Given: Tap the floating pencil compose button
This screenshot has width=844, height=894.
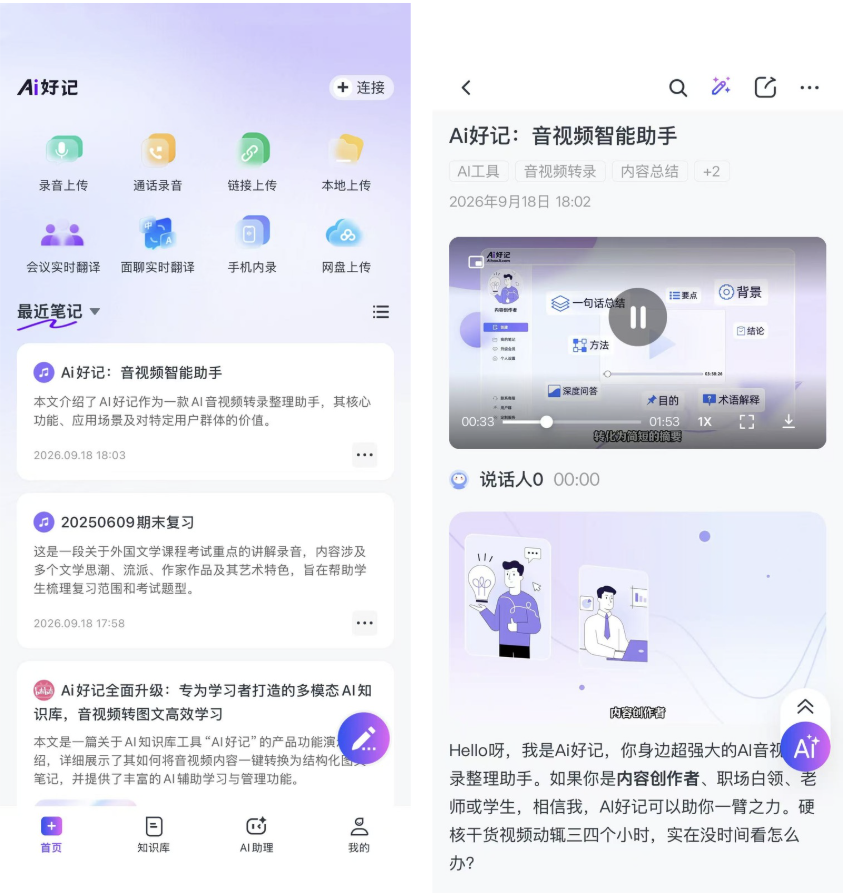Looking at the screenshot, I should coord(363,738).
